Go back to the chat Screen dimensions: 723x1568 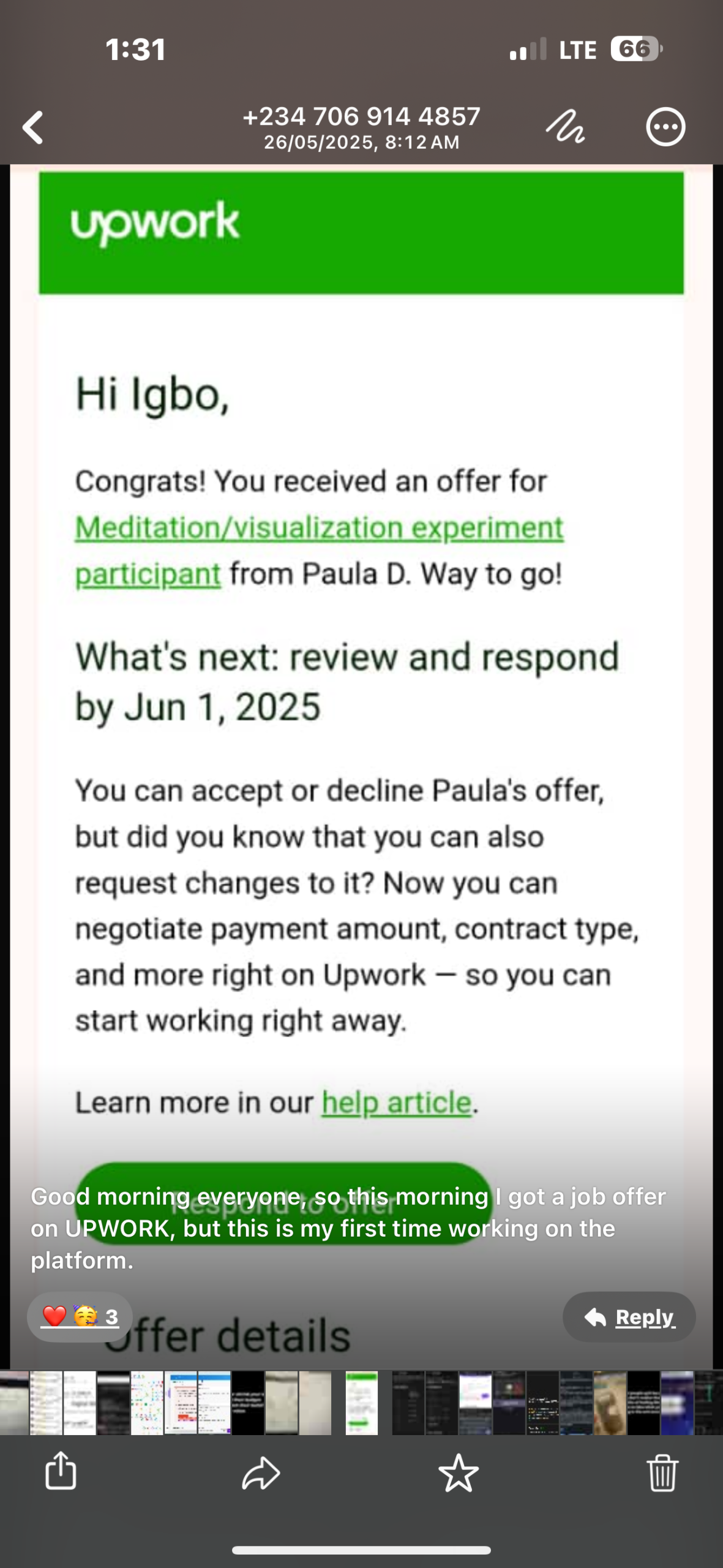[33, 127]
